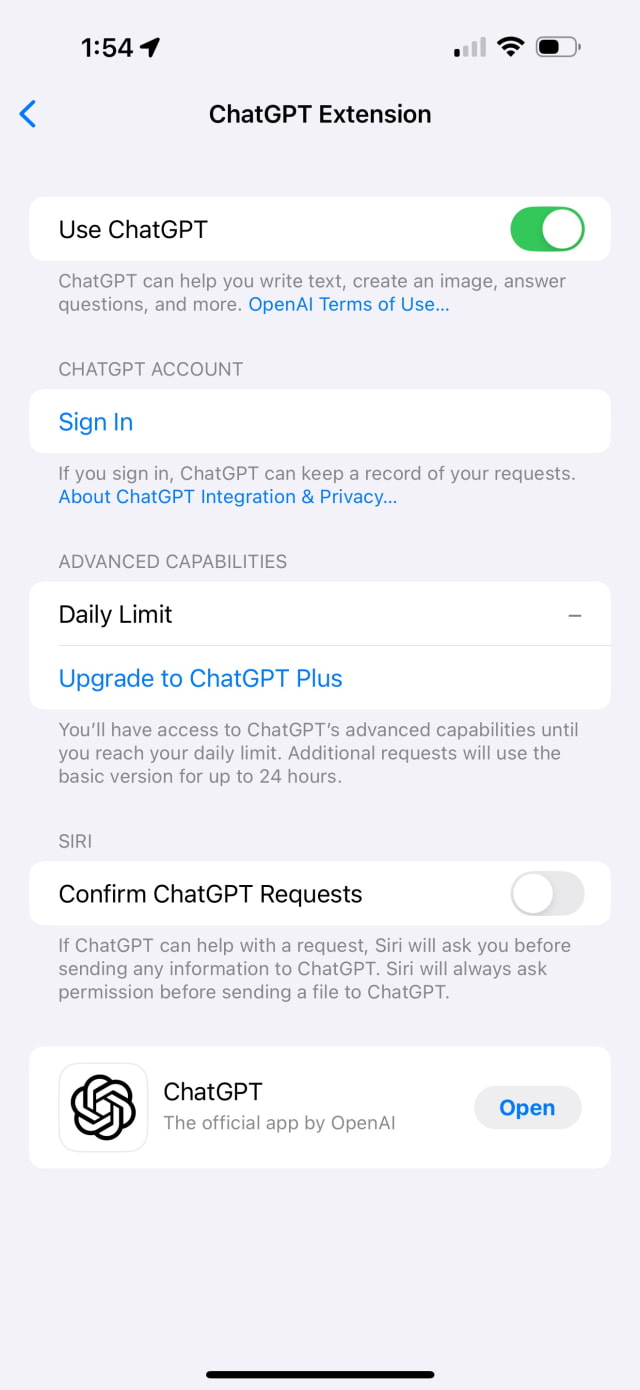Tap Open next to the ChatGPT app
Image resolution: width=640 pixels, height=1390 pixels.
(x=527, y=1107)
